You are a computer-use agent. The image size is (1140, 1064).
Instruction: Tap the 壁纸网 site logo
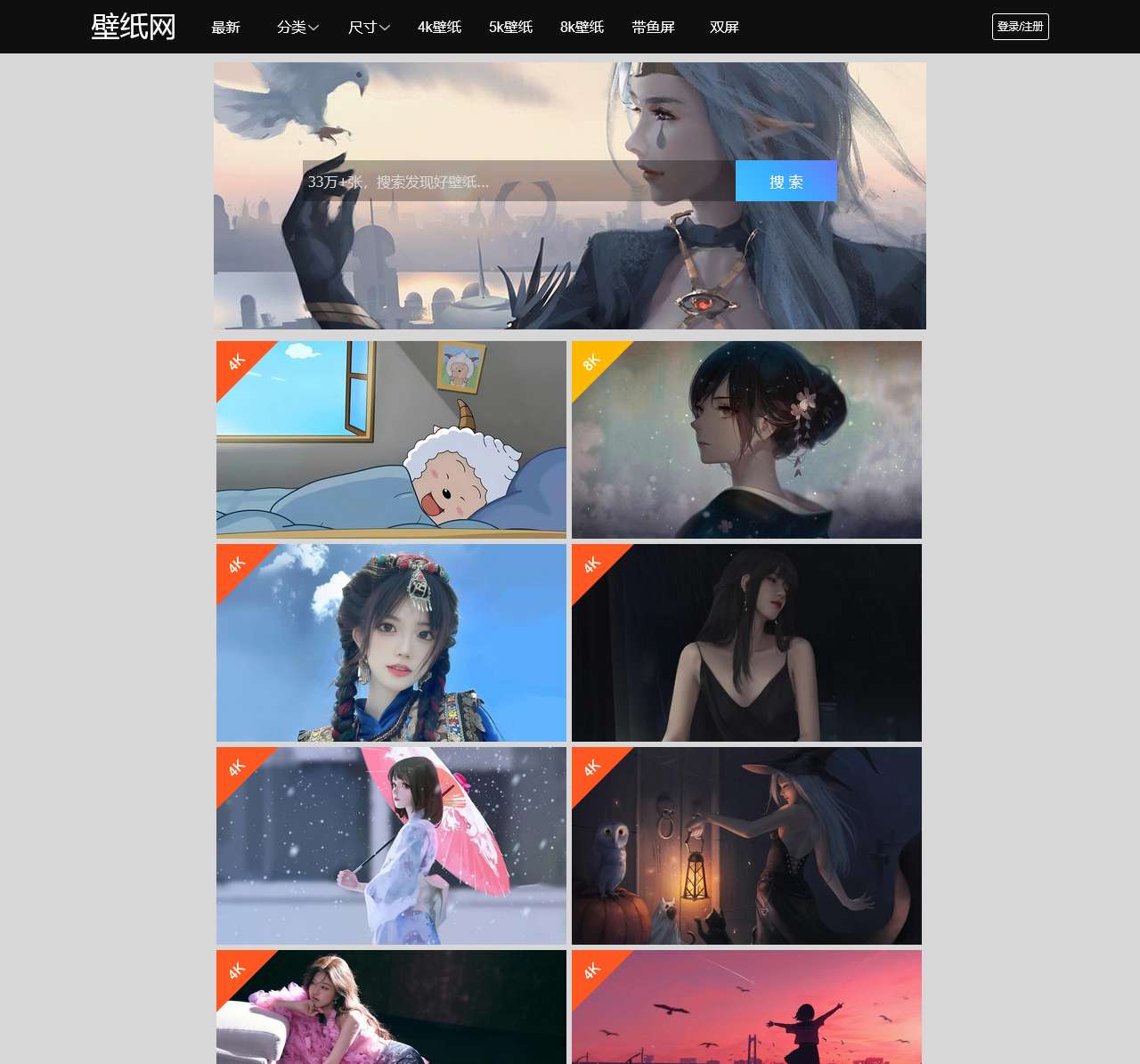134,27
